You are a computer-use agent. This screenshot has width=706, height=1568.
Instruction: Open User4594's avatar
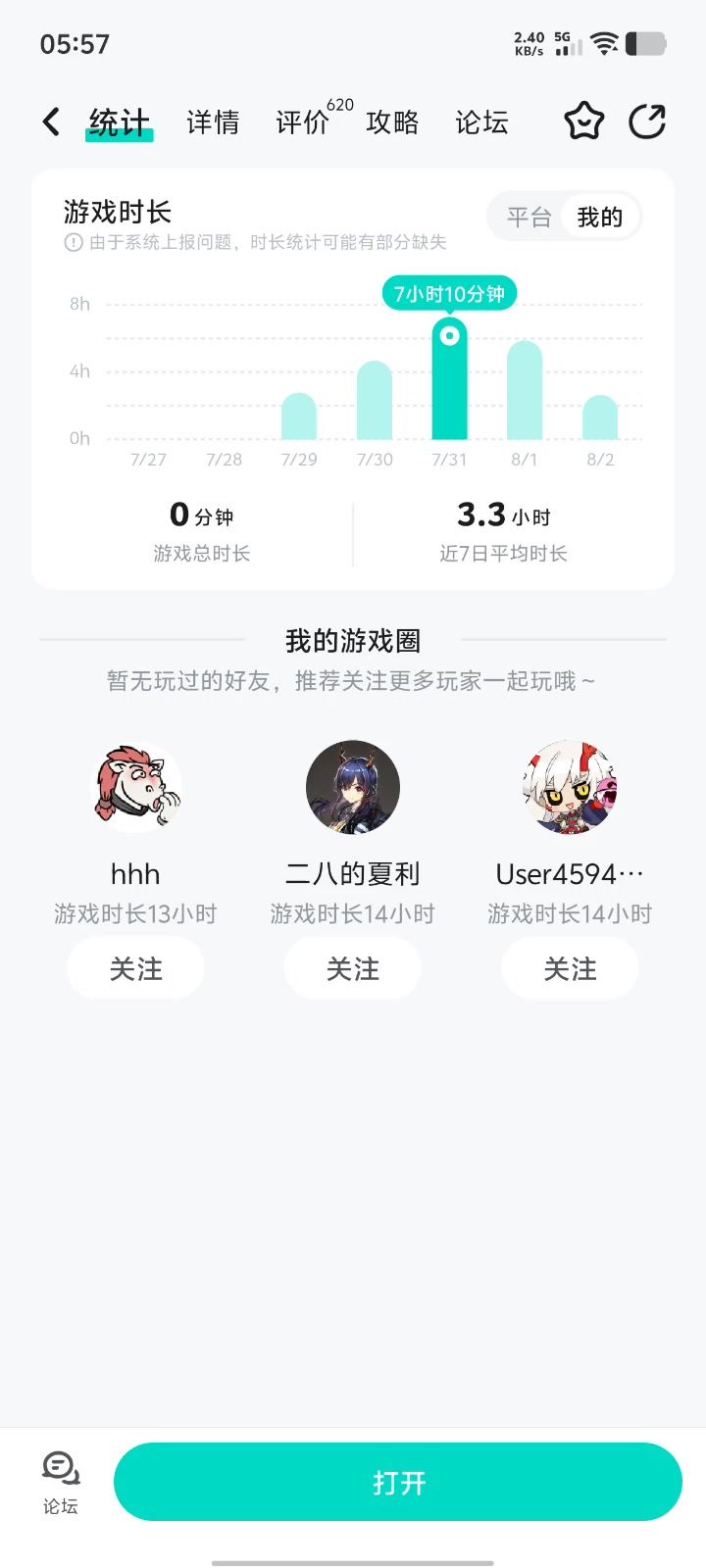(570, 787)
